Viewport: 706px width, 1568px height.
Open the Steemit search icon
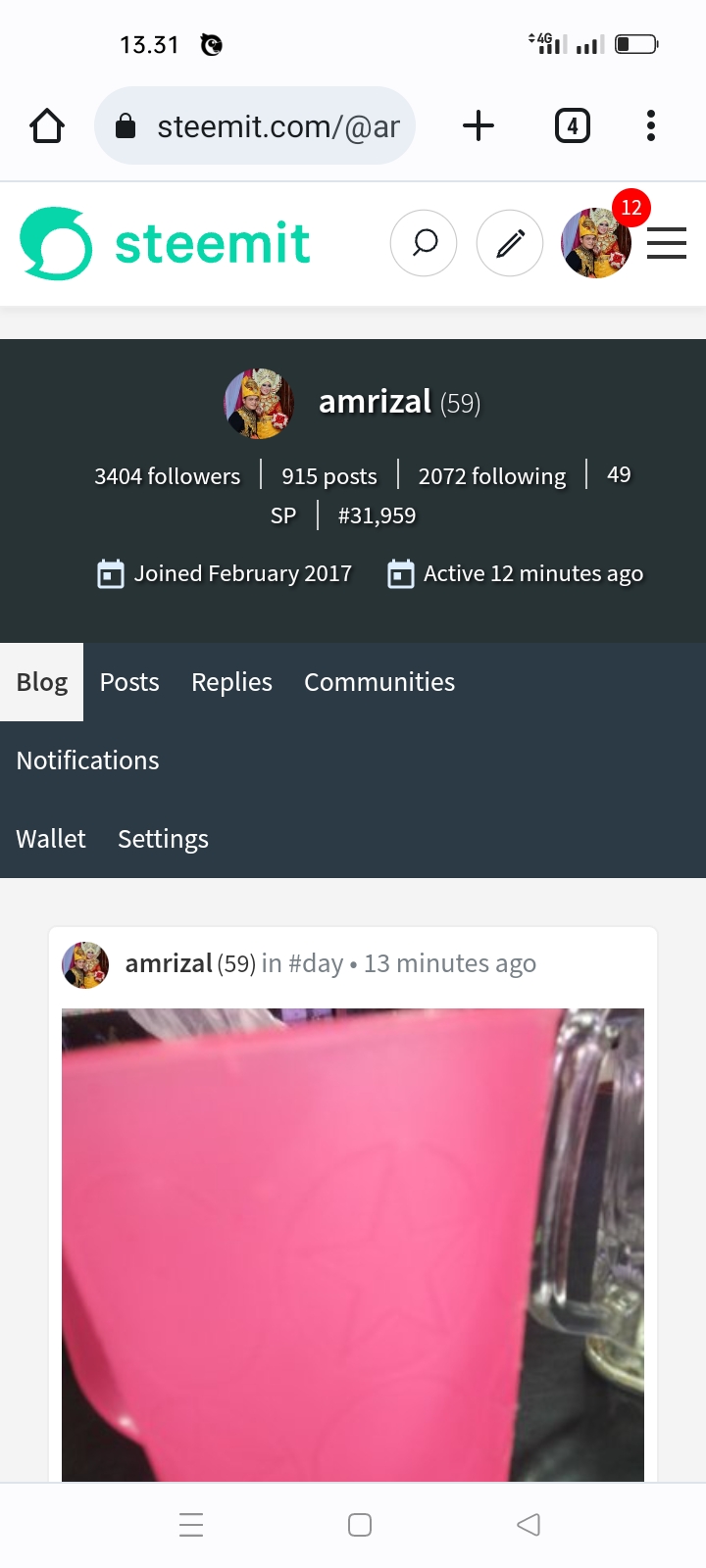(424, 243)
